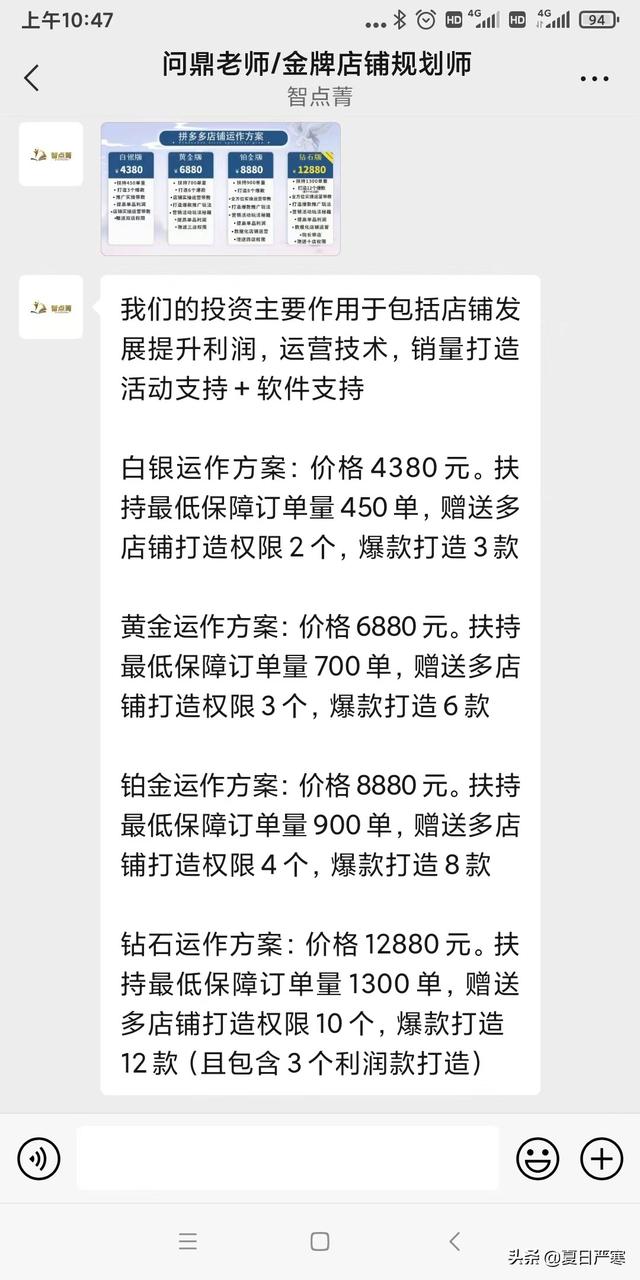
Task: Open the plus attachment menu
Action: 601,1158
